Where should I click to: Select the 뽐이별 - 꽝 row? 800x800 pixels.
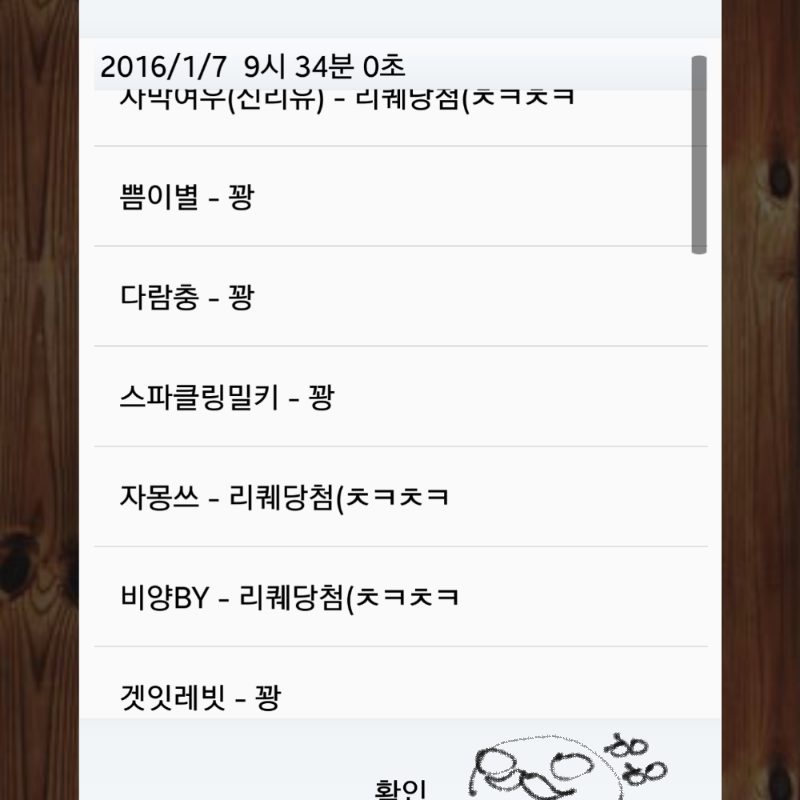400,197
